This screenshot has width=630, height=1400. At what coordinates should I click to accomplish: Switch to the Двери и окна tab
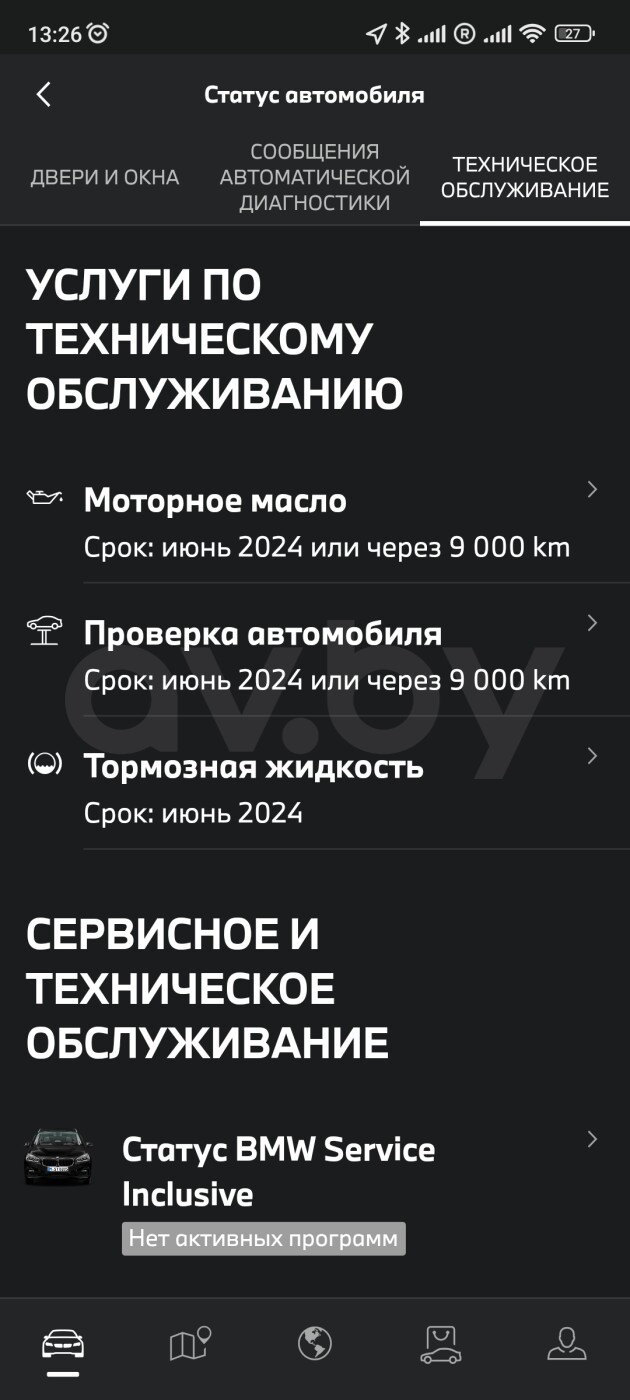[105, 177]
